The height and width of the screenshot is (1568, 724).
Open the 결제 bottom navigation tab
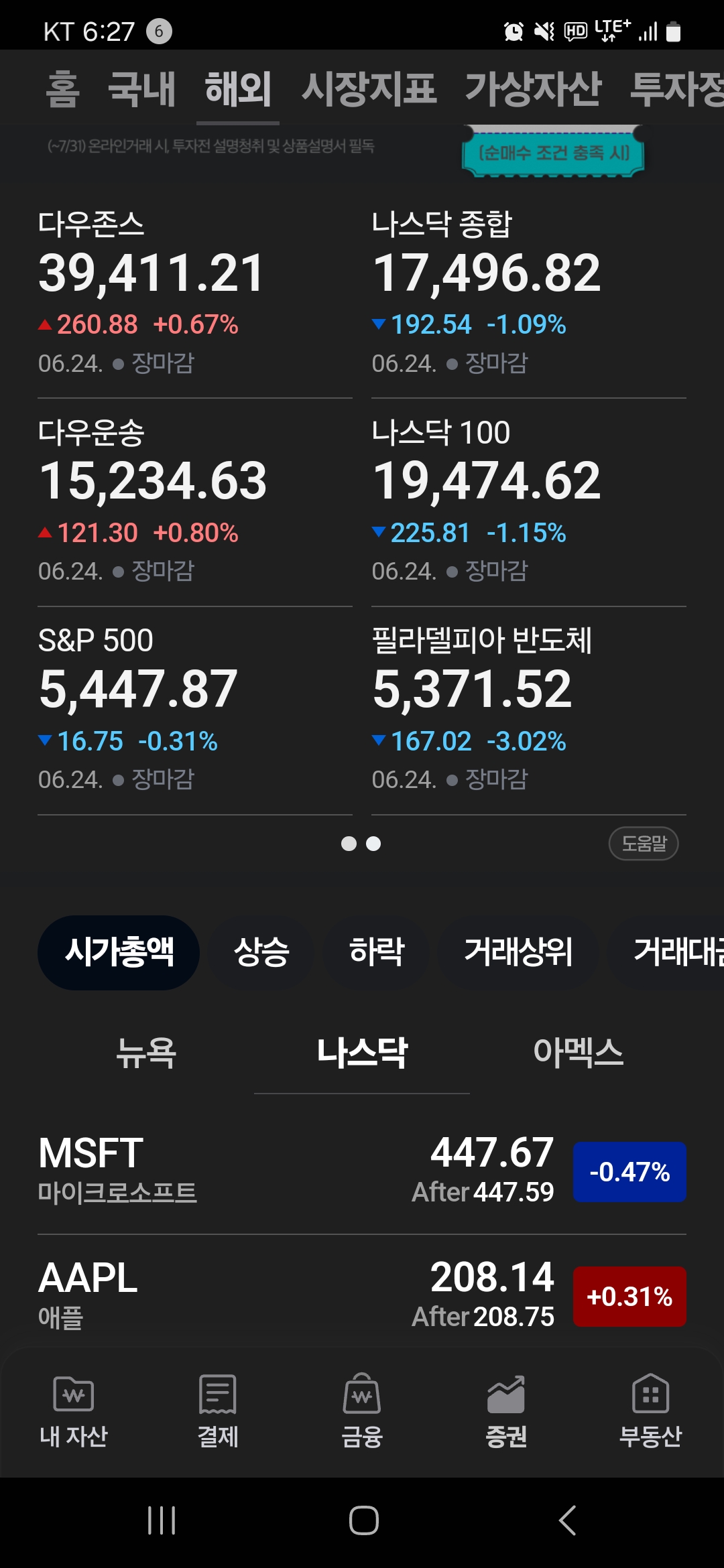click(218, 1410)
